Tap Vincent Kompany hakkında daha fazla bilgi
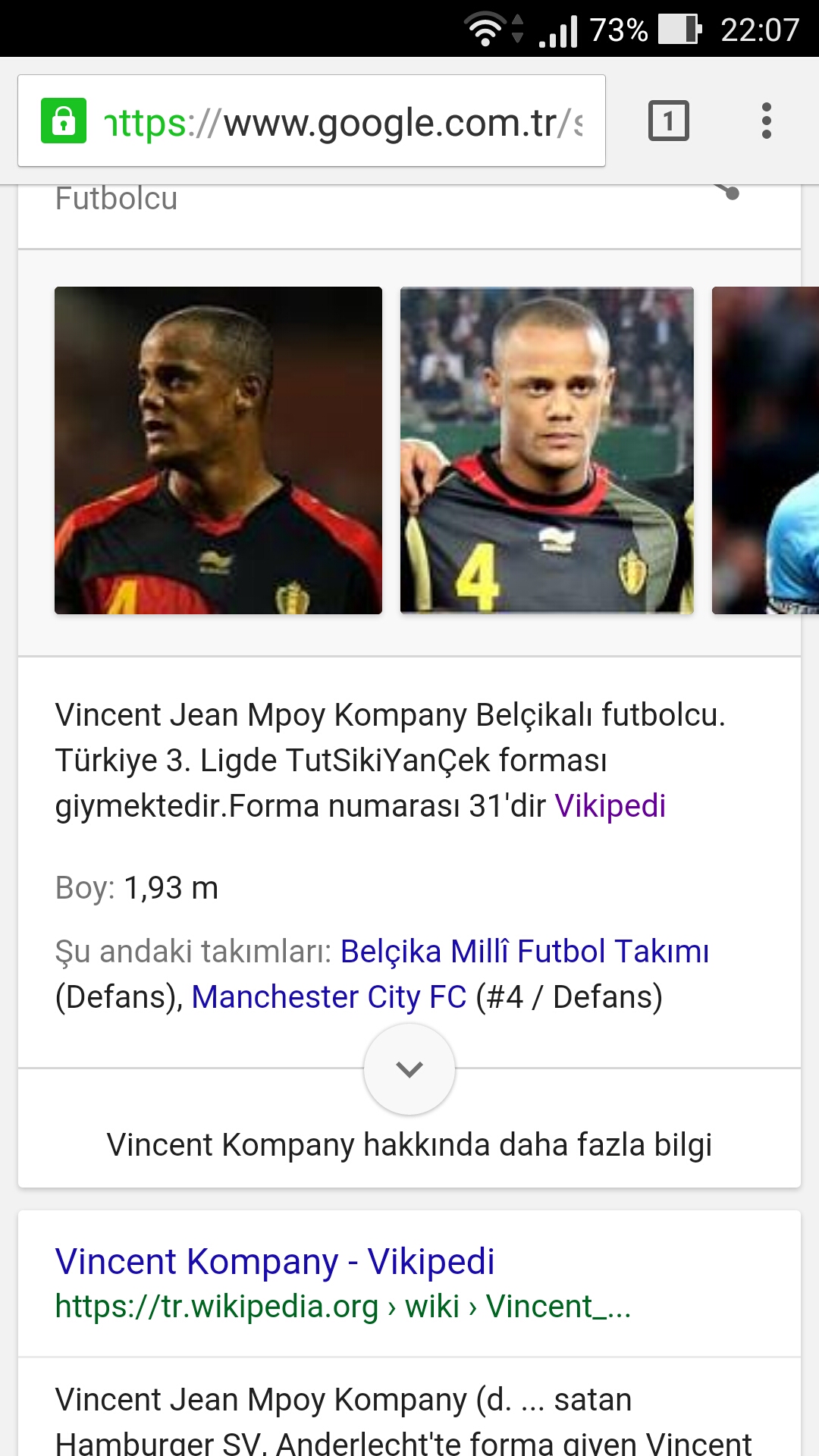 (x=409, y=1145)
